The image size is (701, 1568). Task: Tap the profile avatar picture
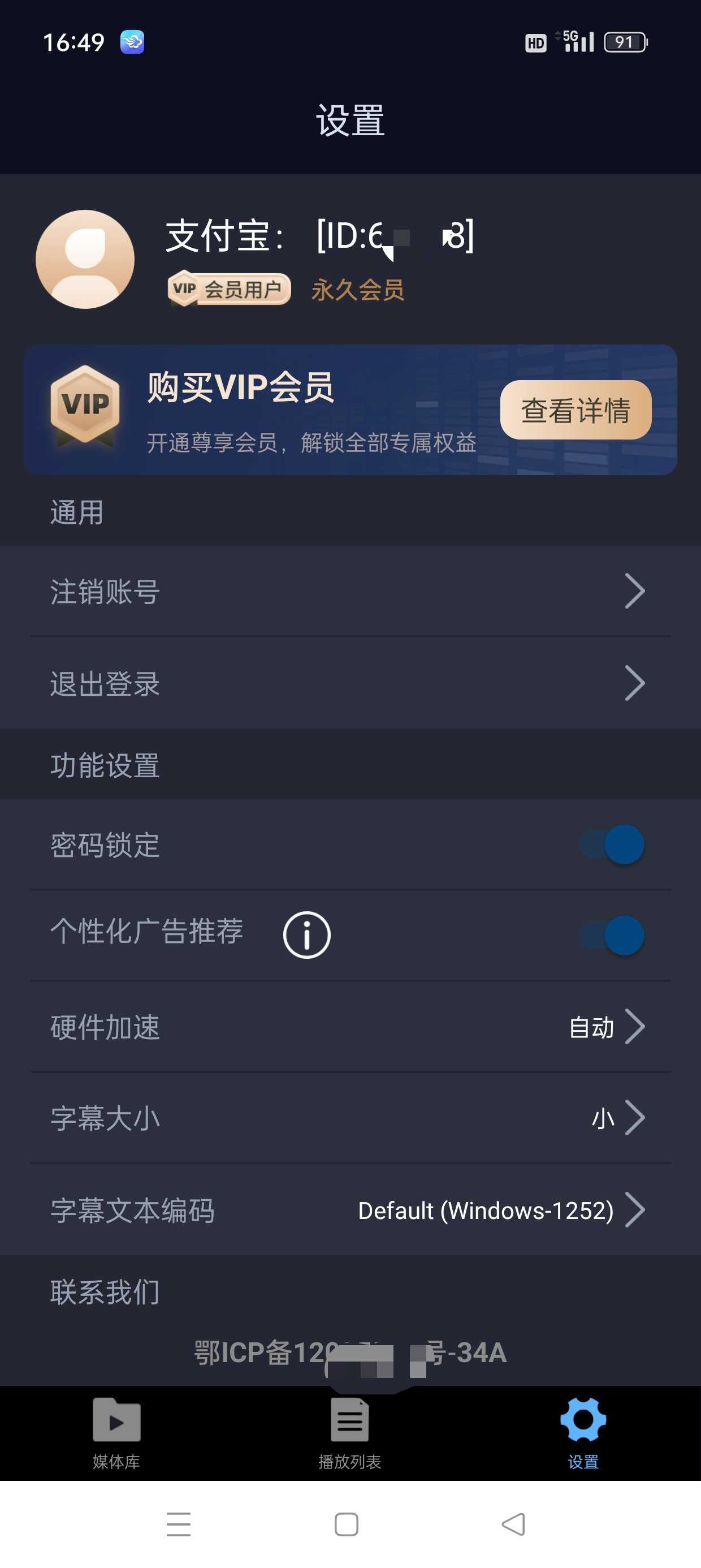tap(85, 259)
